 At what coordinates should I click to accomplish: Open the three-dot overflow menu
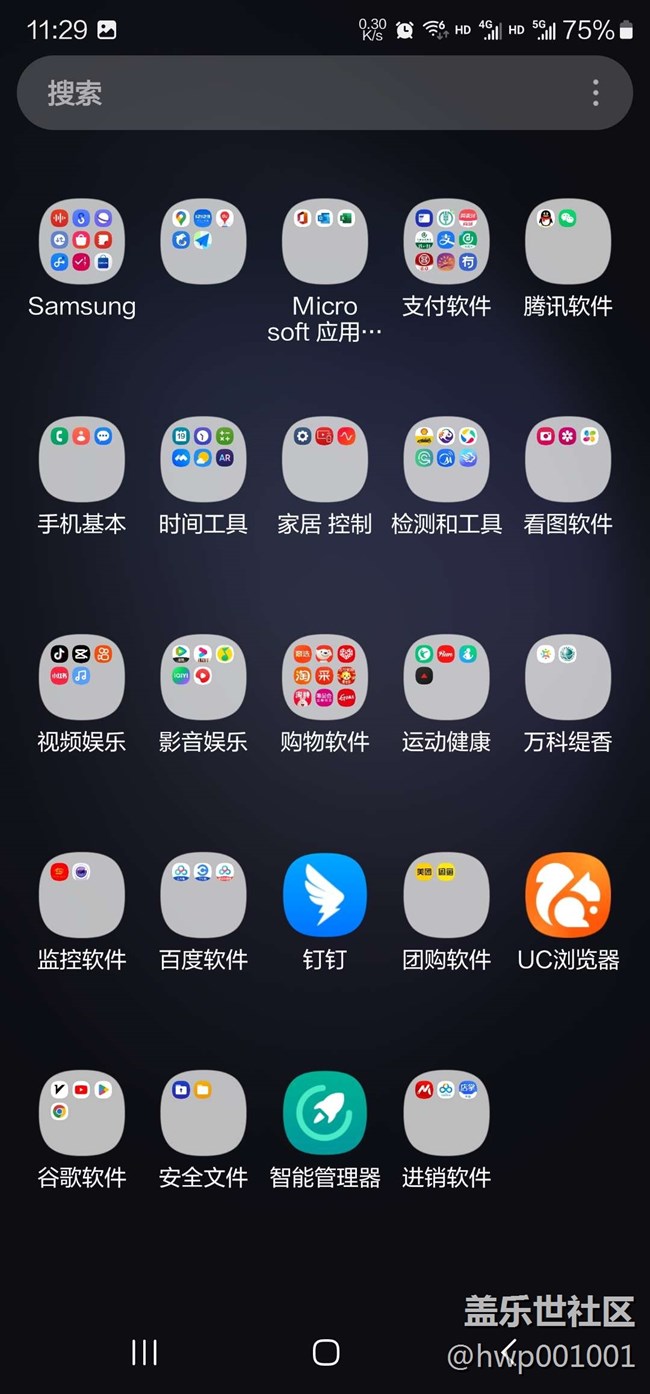coord(595,93)
